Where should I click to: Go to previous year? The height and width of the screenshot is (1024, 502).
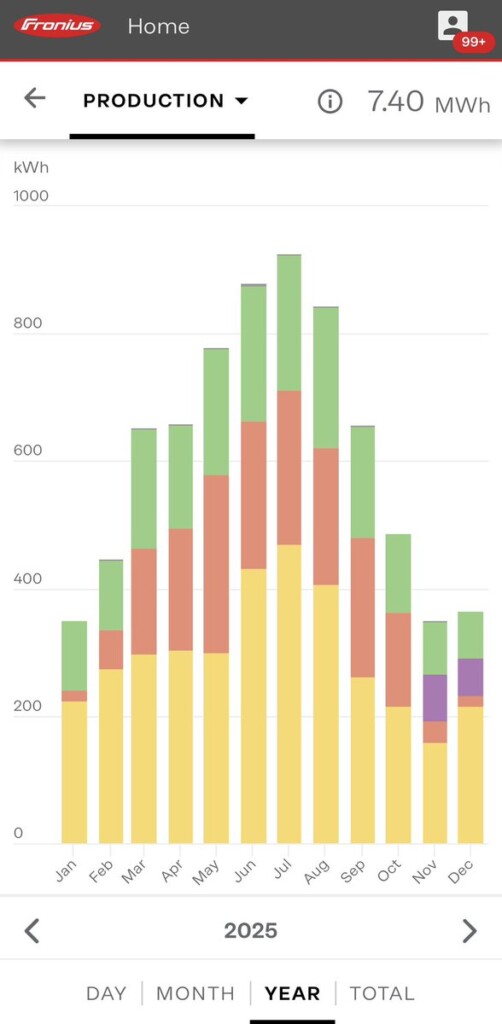point(32,931)
